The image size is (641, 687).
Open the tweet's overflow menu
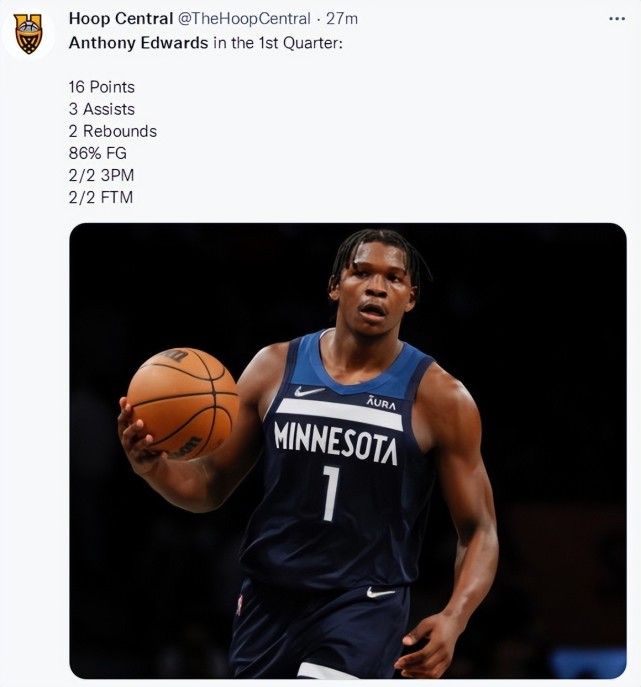(x=616, y=19)
